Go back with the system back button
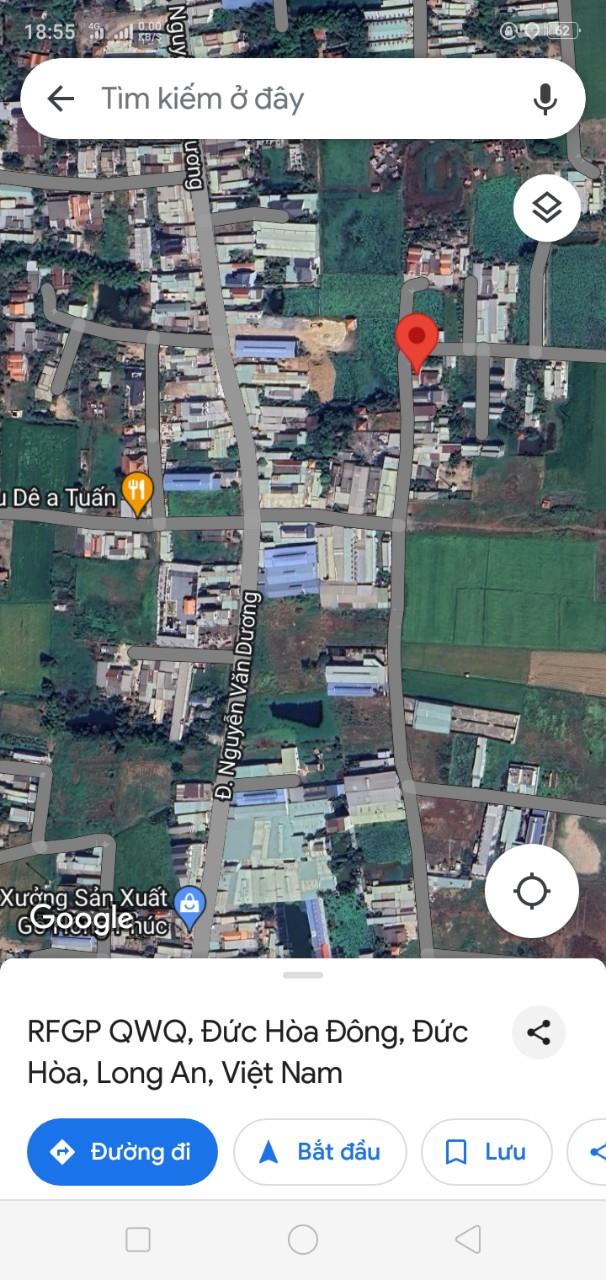 [467, 1240]
